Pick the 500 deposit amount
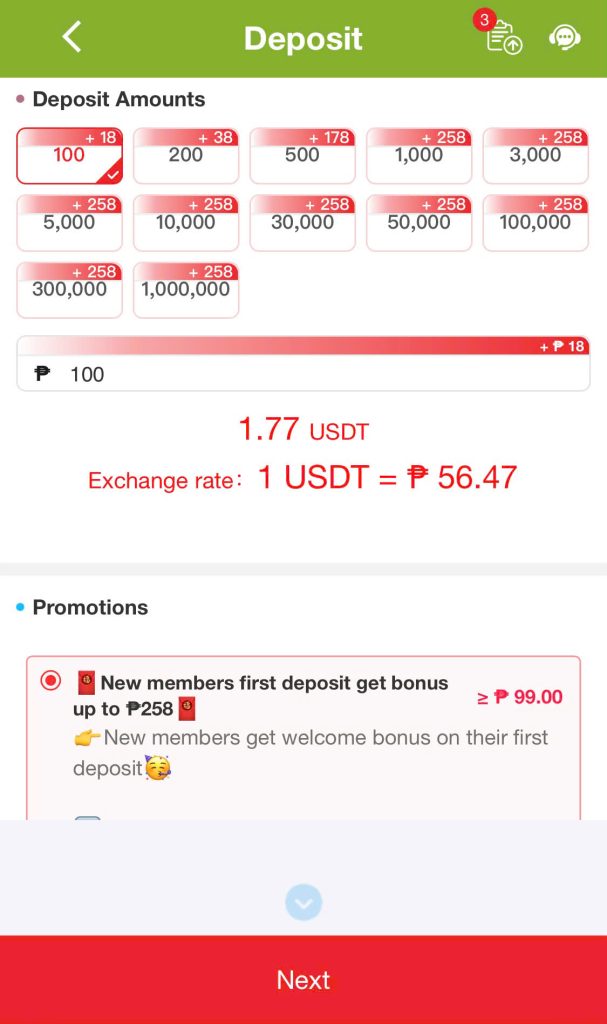The image size is (607, 1024). [302, 156]
